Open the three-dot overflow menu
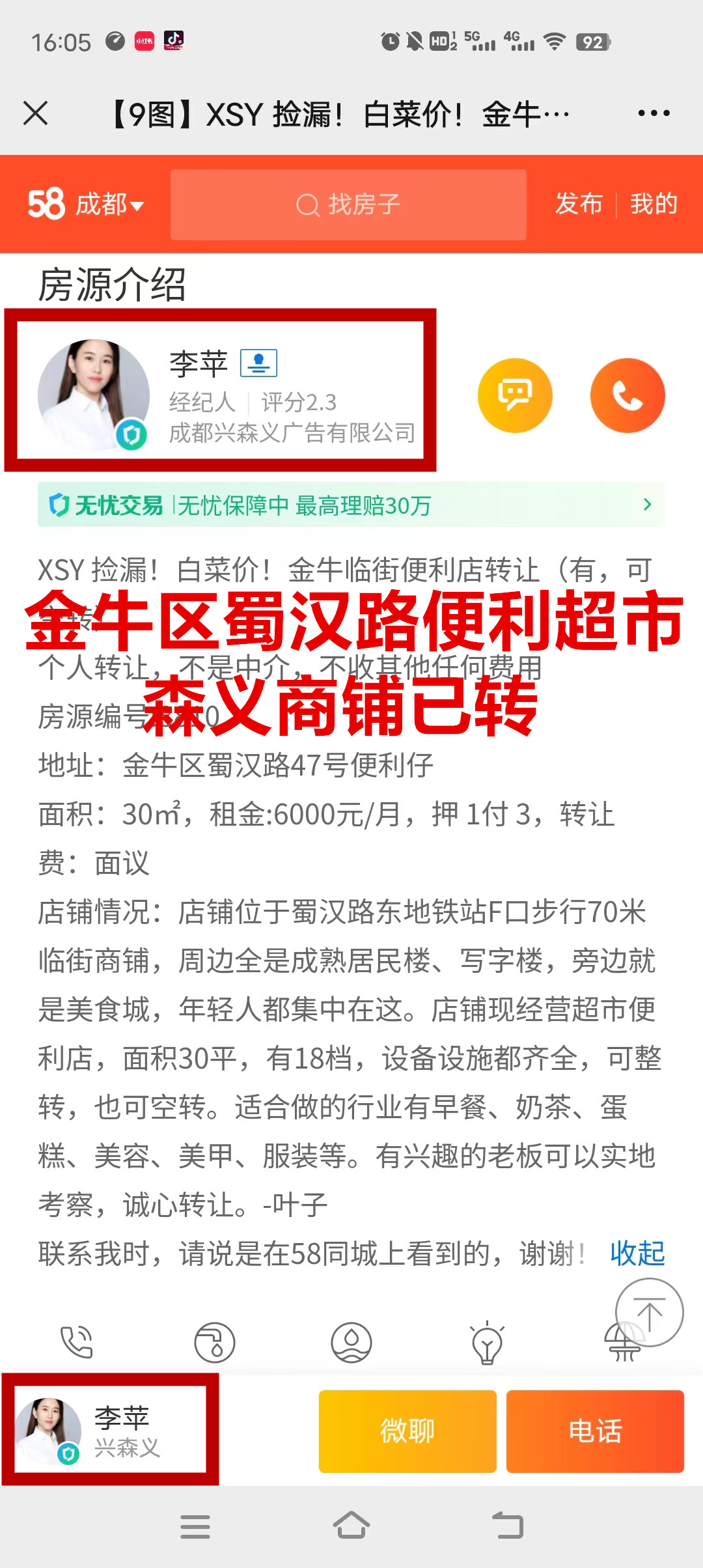 point(654,113)
